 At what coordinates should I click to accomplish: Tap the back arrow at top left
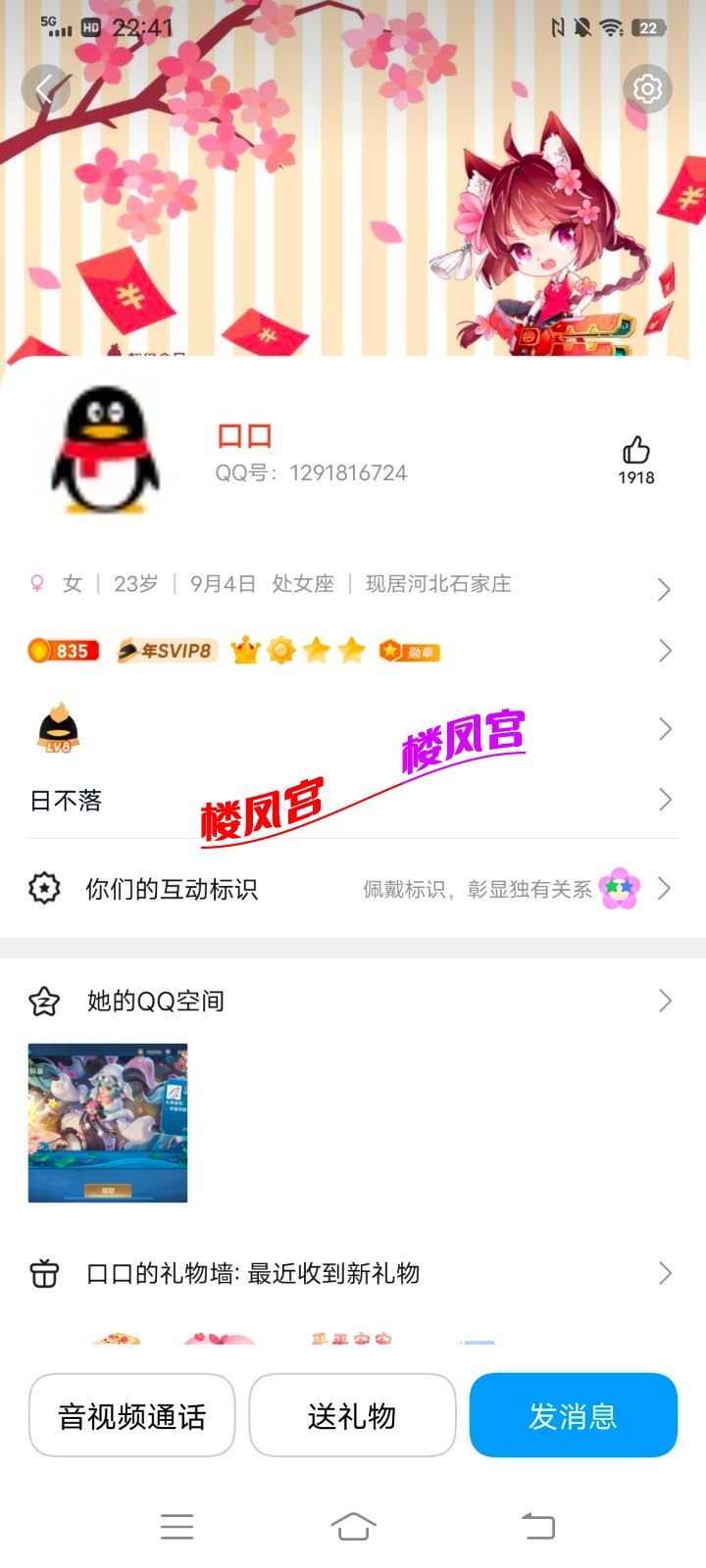[x=46, y=88]
